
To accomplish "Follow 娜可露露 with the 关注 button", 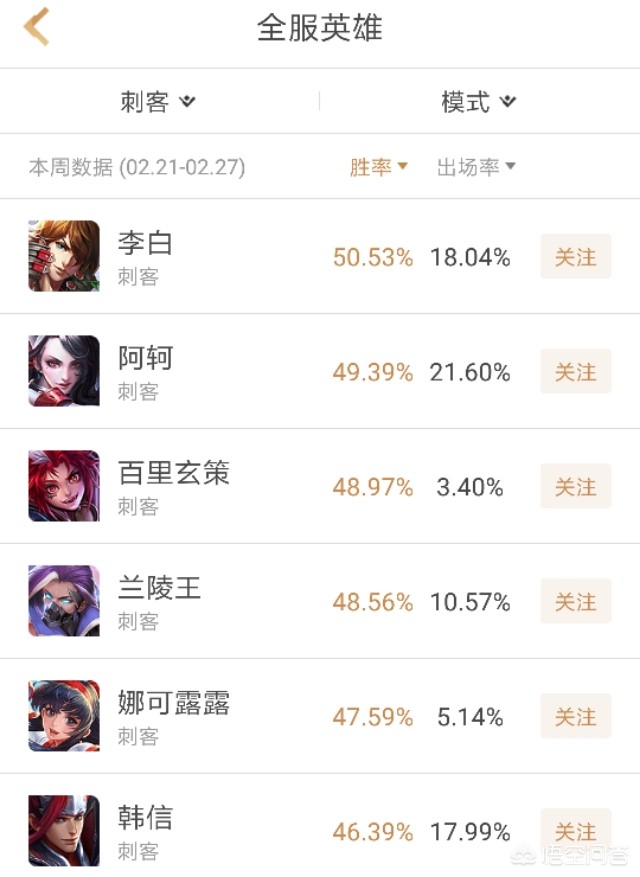I will point(575,717).
